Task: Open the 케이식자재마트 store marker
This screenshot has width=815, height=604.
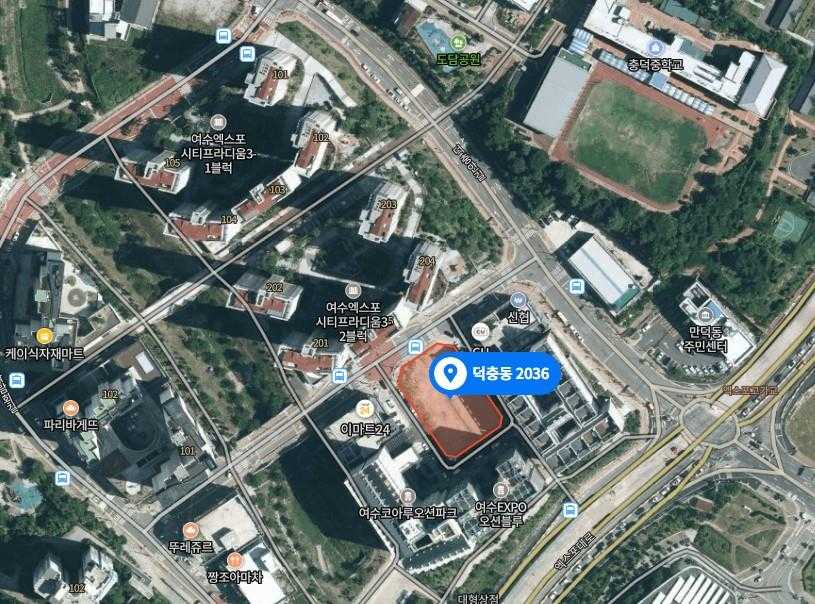Action: click(x=44, y=336)
